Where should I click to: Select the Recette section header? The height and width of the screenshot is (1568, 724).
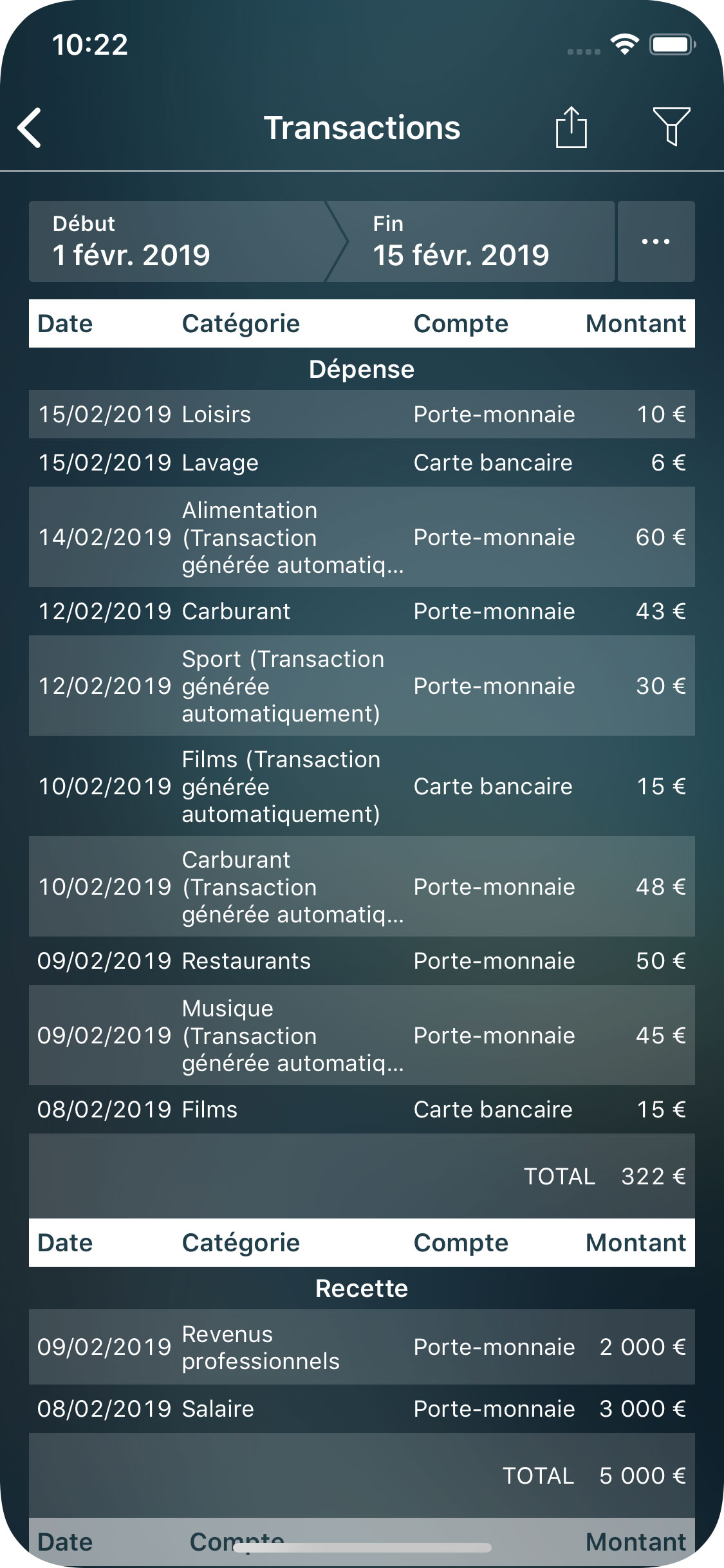click(x=362, y=1287)
